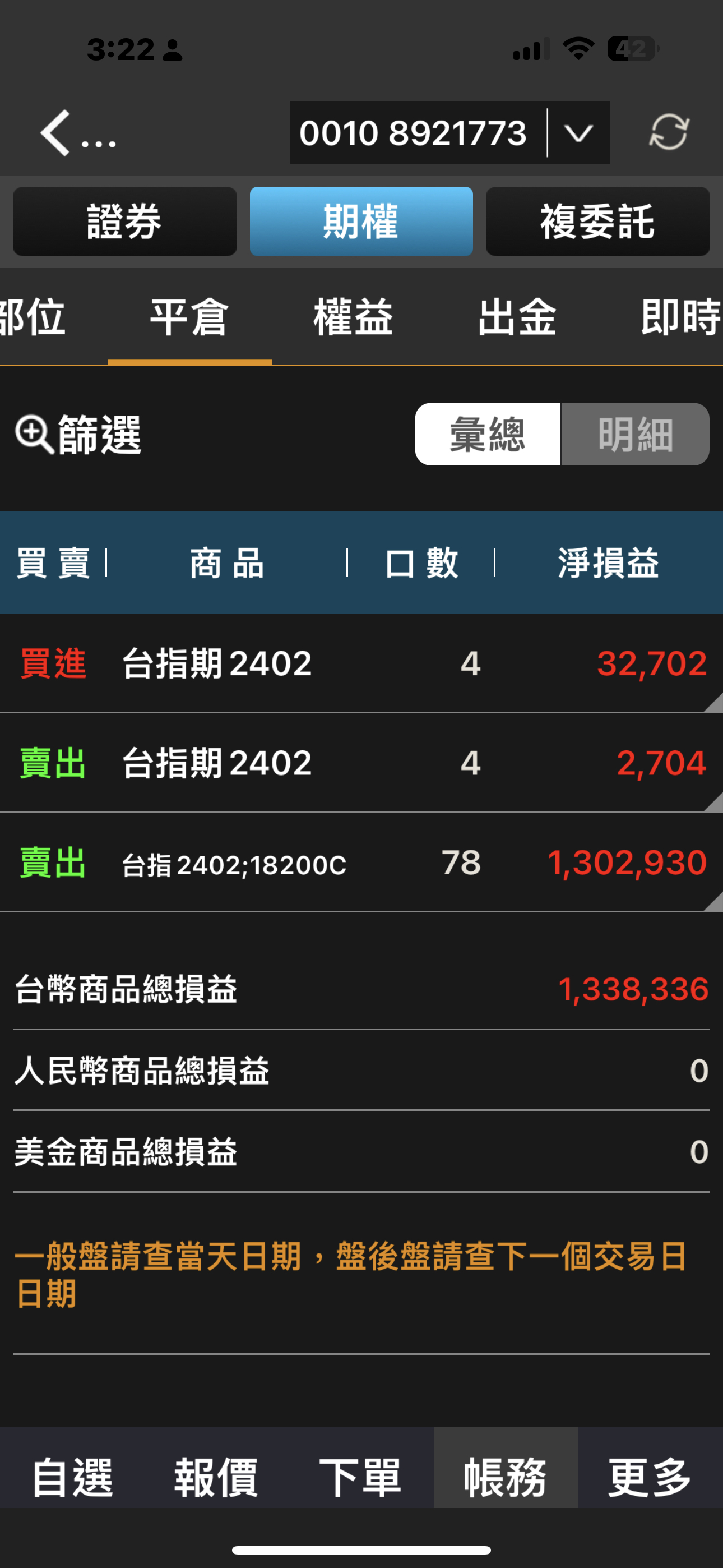Select the 彙總 summary view
This screenshot has height=1568, width=723.
coord(488,435)
